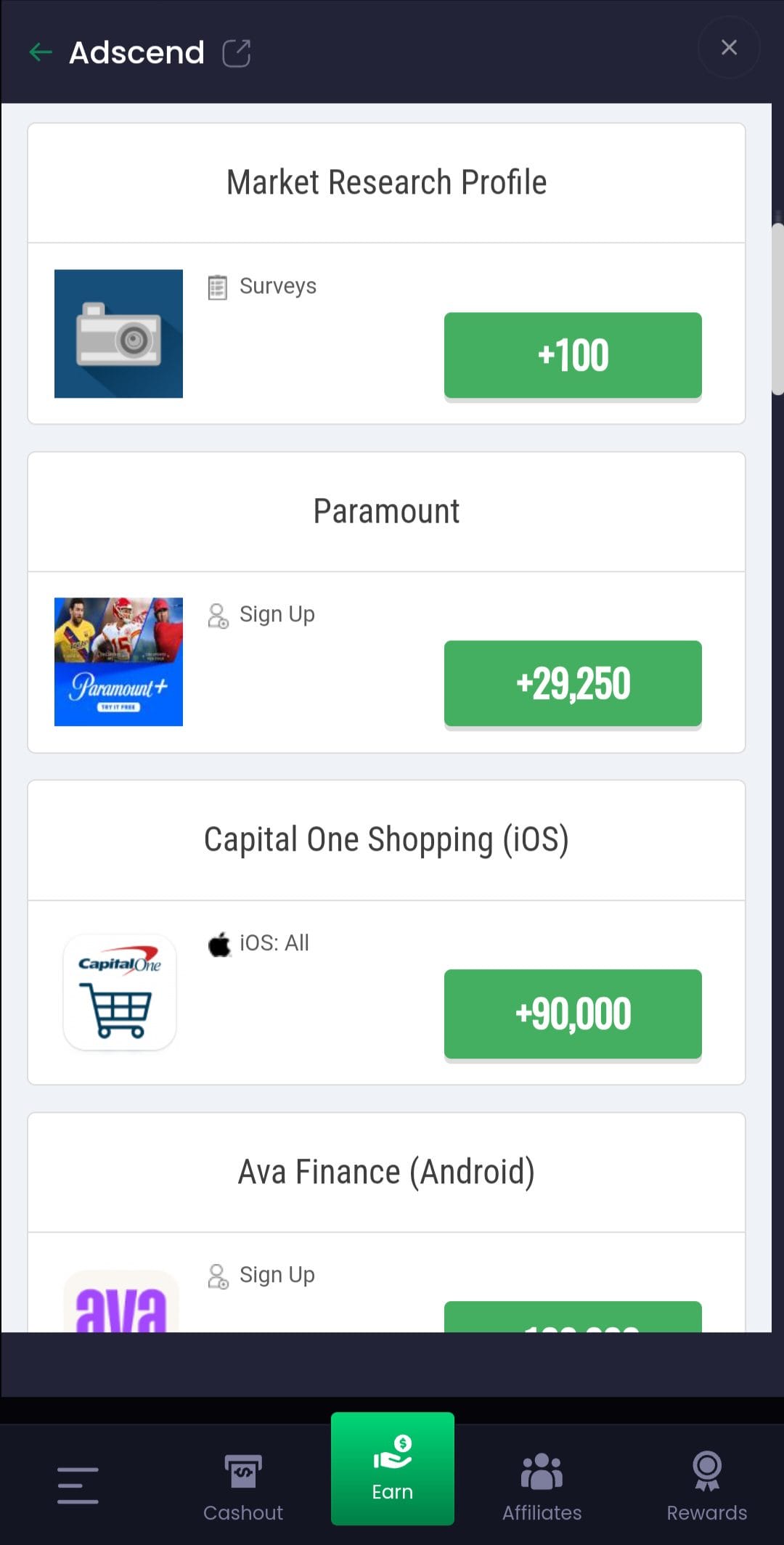Open the Paramount+ offer image
The width and height of the screenshot is (784, 1545).
click(x=118, y=661)
